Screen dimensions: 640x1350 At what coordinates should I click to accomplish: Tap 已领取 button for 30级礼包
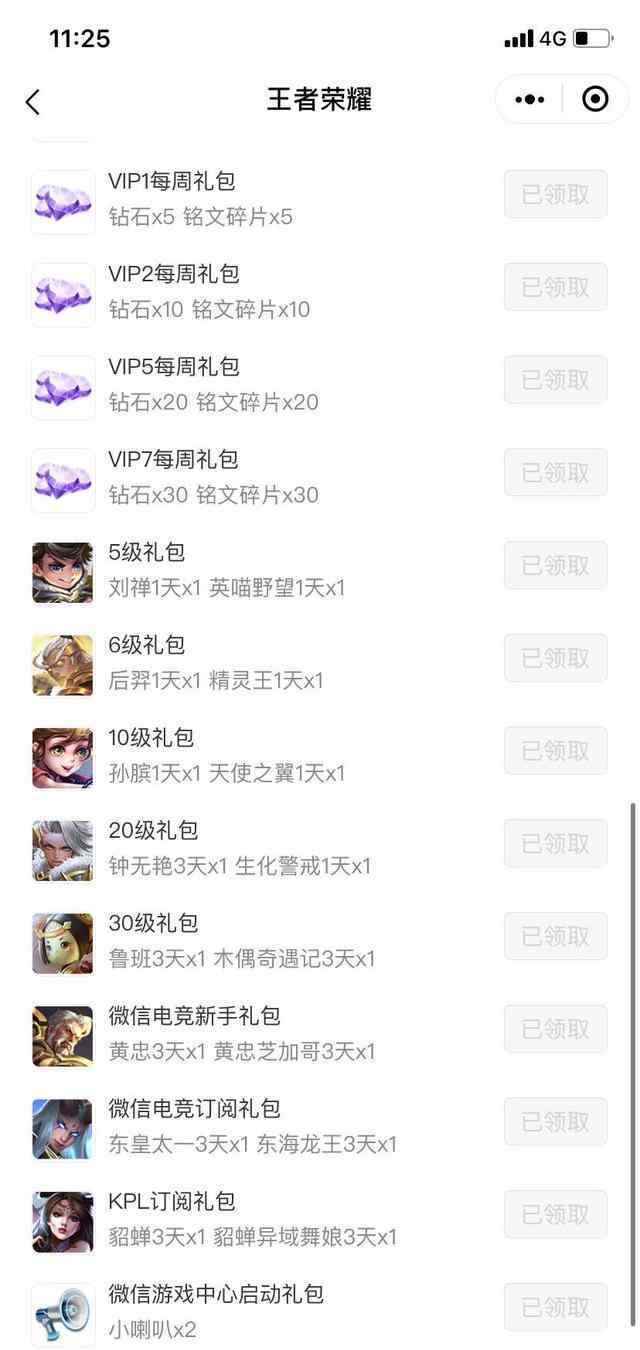[555, 937]
